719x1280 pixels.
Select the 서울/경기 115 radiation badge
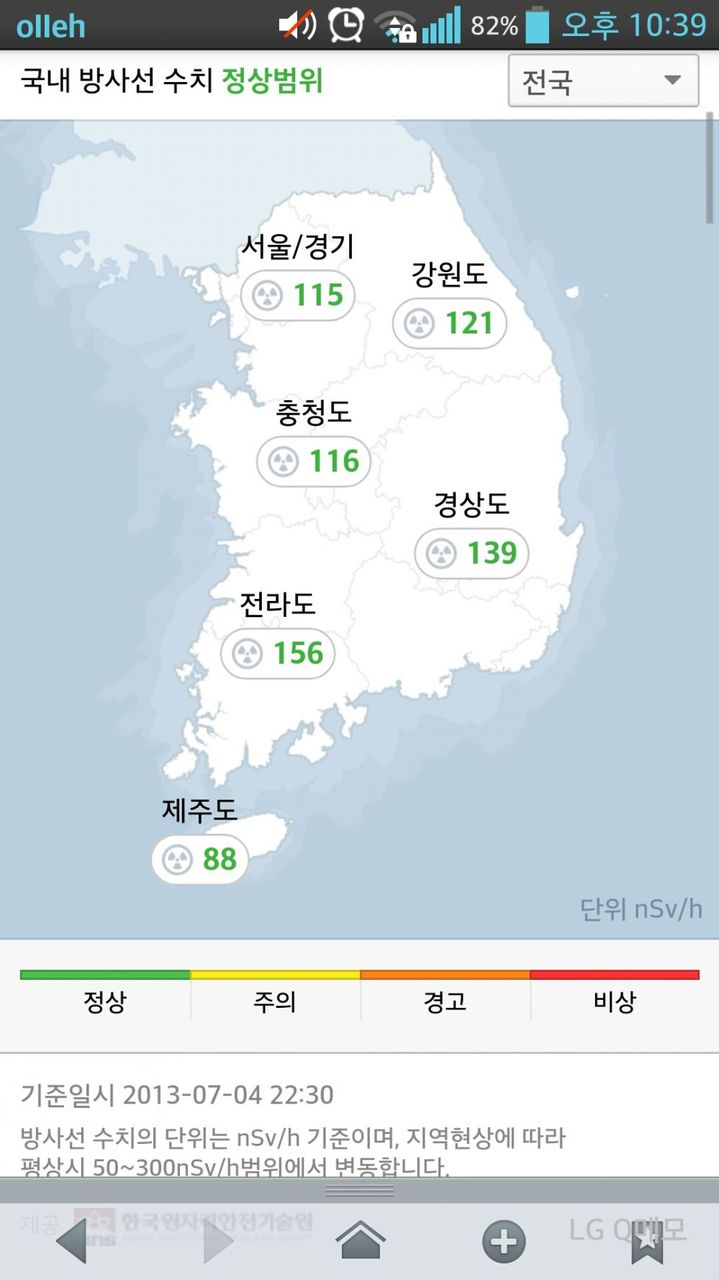click(x=298, y=295)
